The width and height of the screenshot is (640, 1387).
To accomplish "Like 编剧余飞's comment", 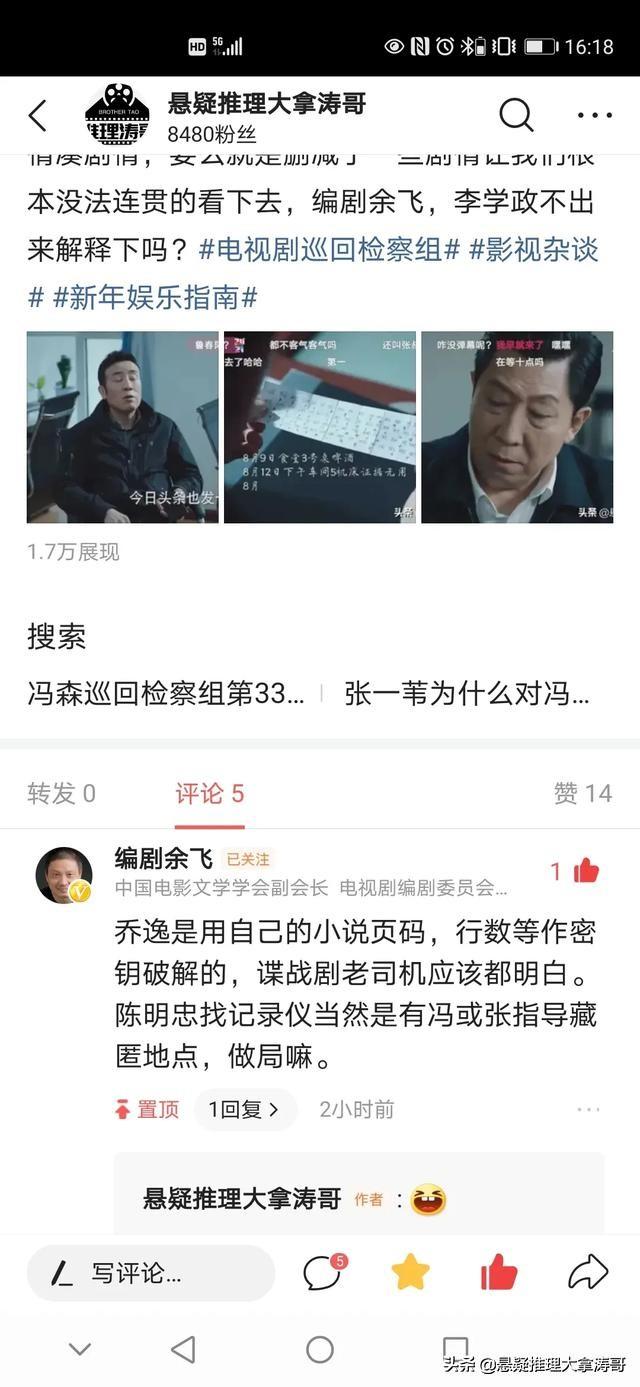I will [x=586, y=871].
